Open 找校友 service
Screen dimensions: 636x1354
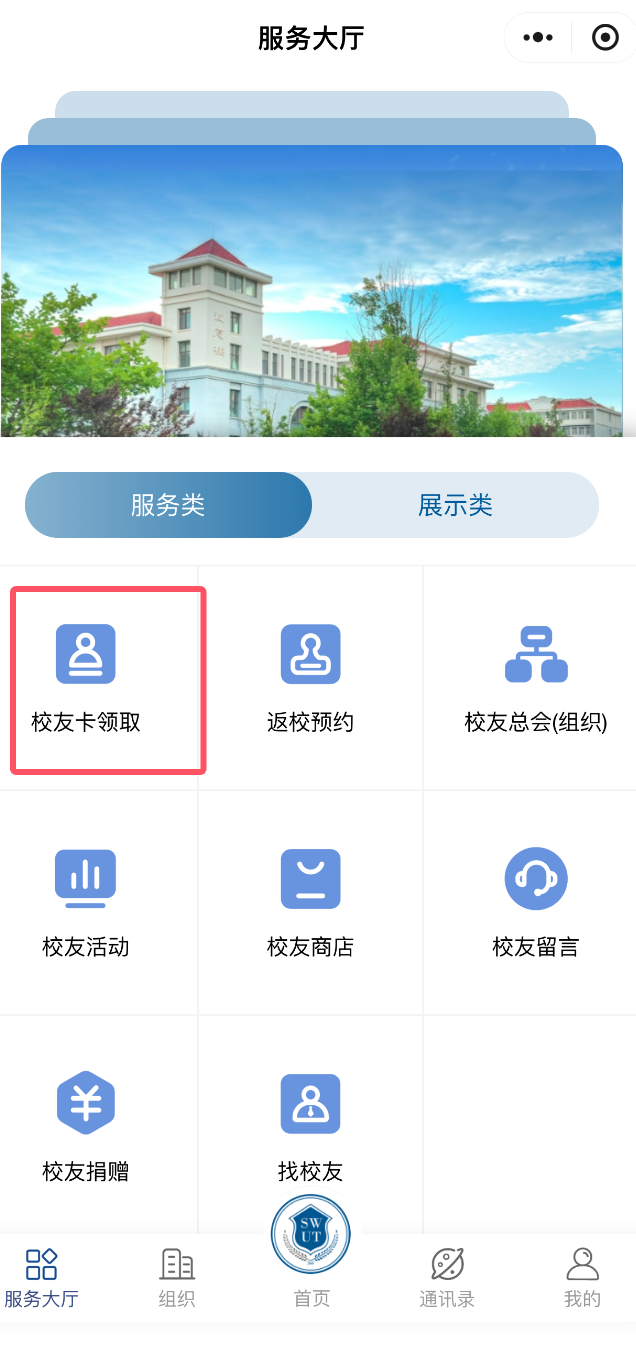[x=310, y=1126]
